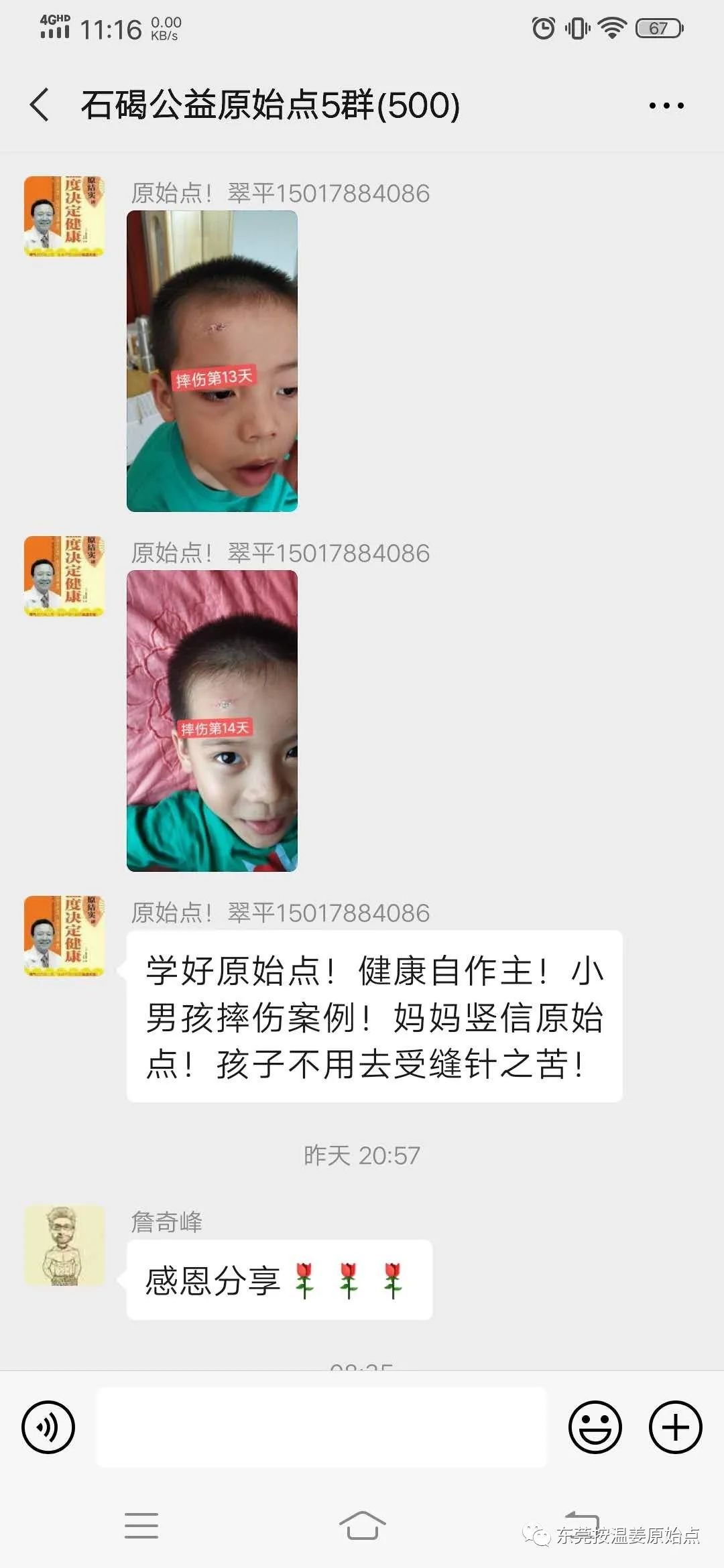Screen dimensions: 724x1568
Task: Open the emoji picker
Action: pos(595,1427)
